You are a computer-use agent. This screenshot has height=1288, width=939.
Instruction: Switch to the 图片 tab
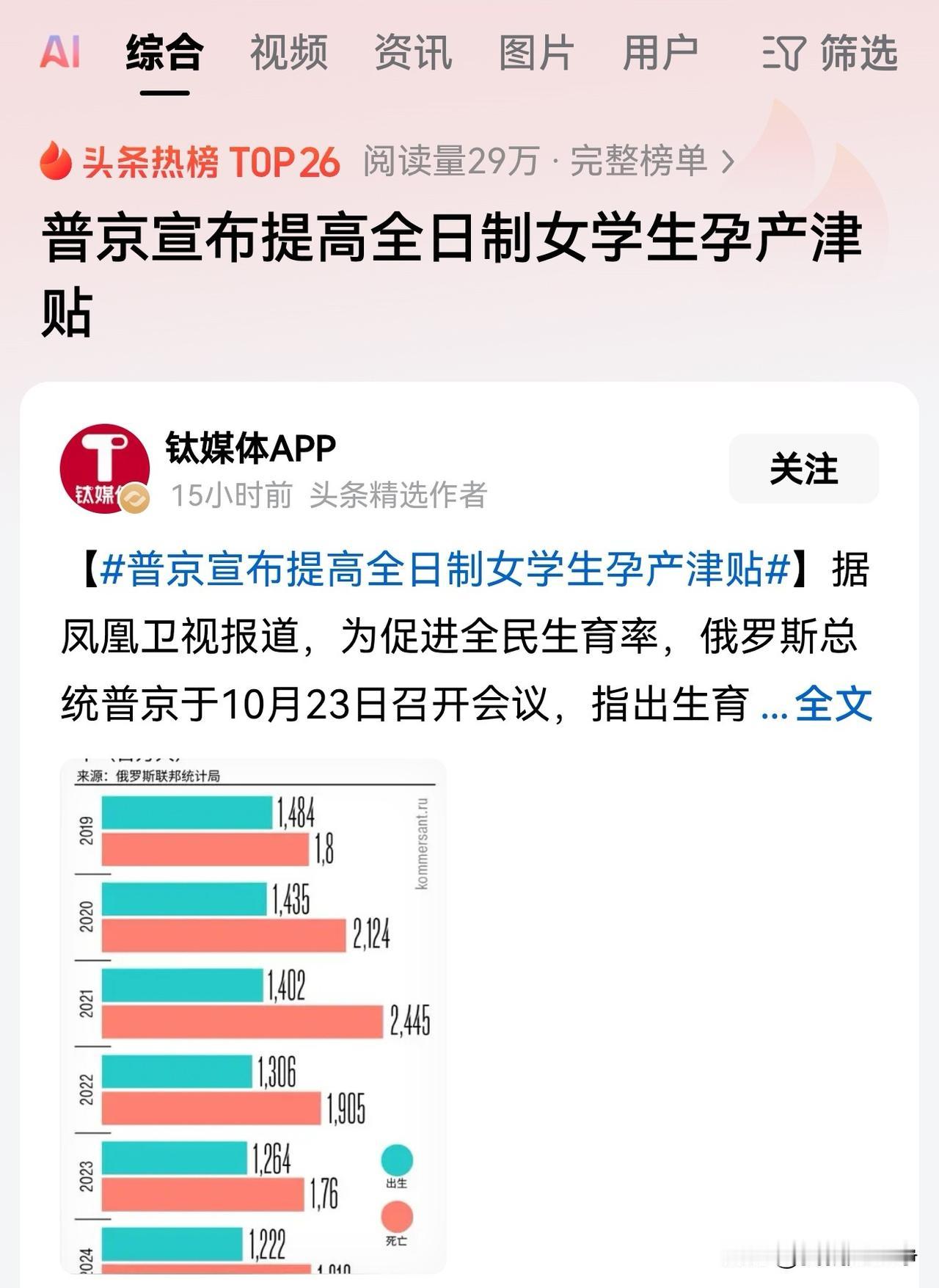coord(537,53)
